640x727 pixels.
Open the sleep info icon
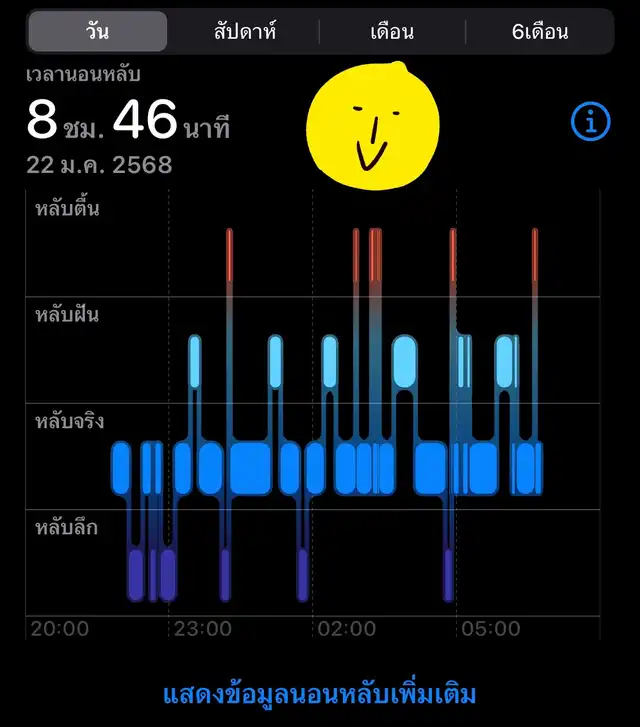click(x=590, y=122)
